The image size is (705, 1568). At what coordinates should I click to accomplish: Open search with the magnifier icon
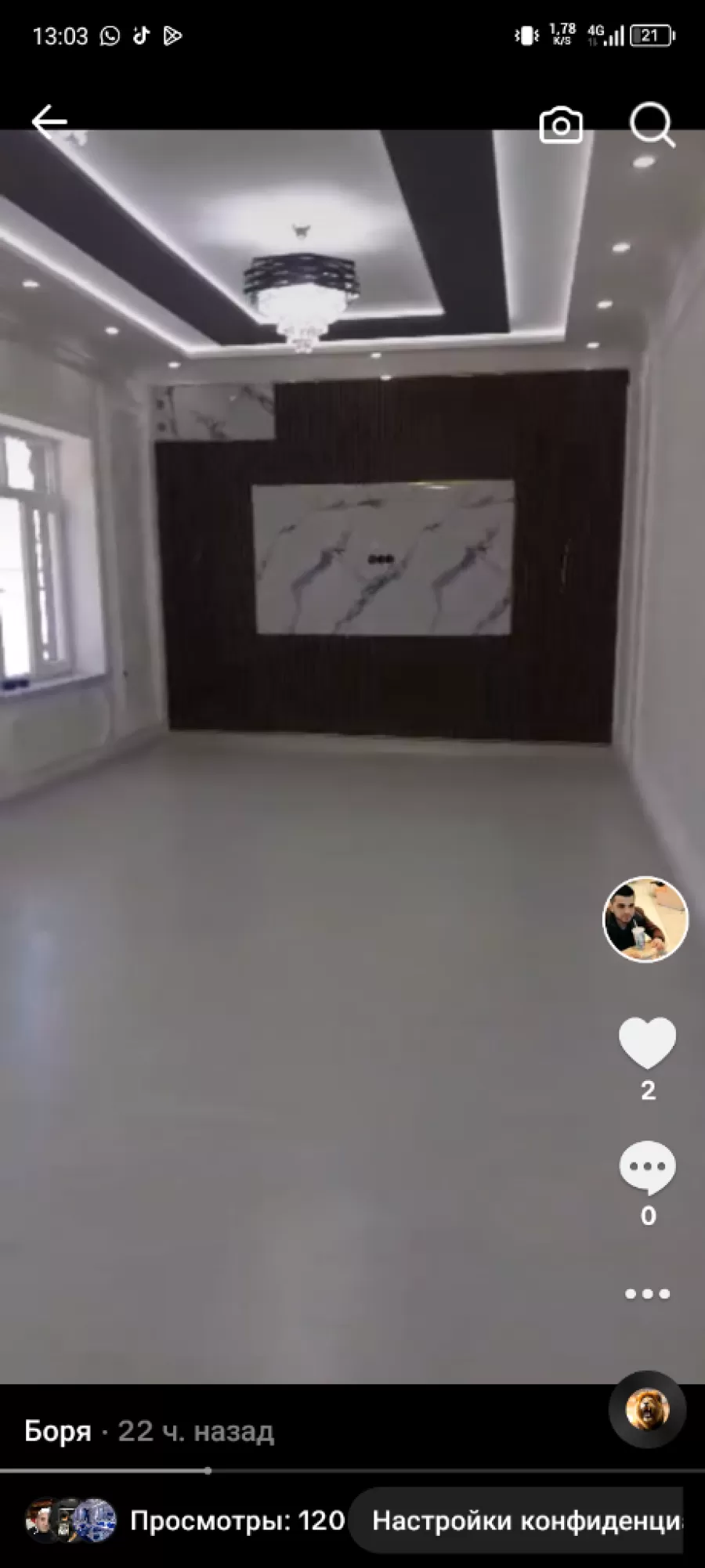click(652, 124)
